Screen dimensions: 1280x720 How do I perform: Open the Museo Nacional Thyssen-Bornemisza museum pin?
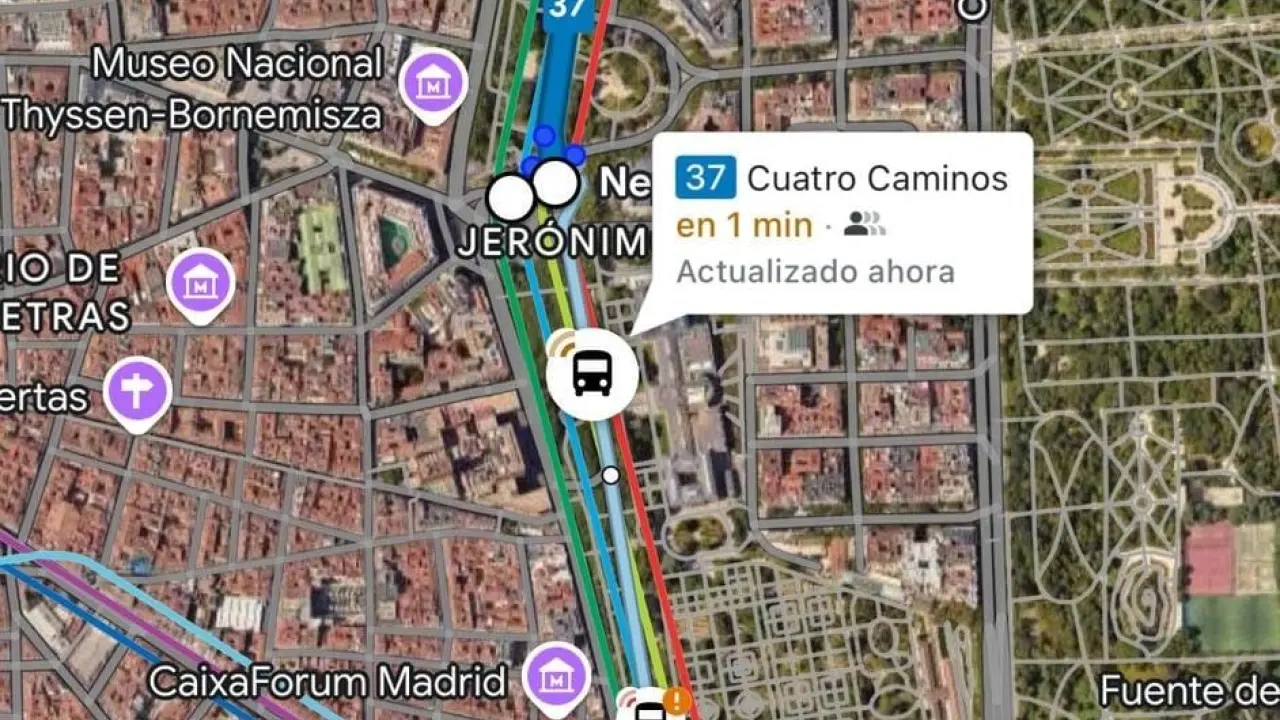click(433, 83)
